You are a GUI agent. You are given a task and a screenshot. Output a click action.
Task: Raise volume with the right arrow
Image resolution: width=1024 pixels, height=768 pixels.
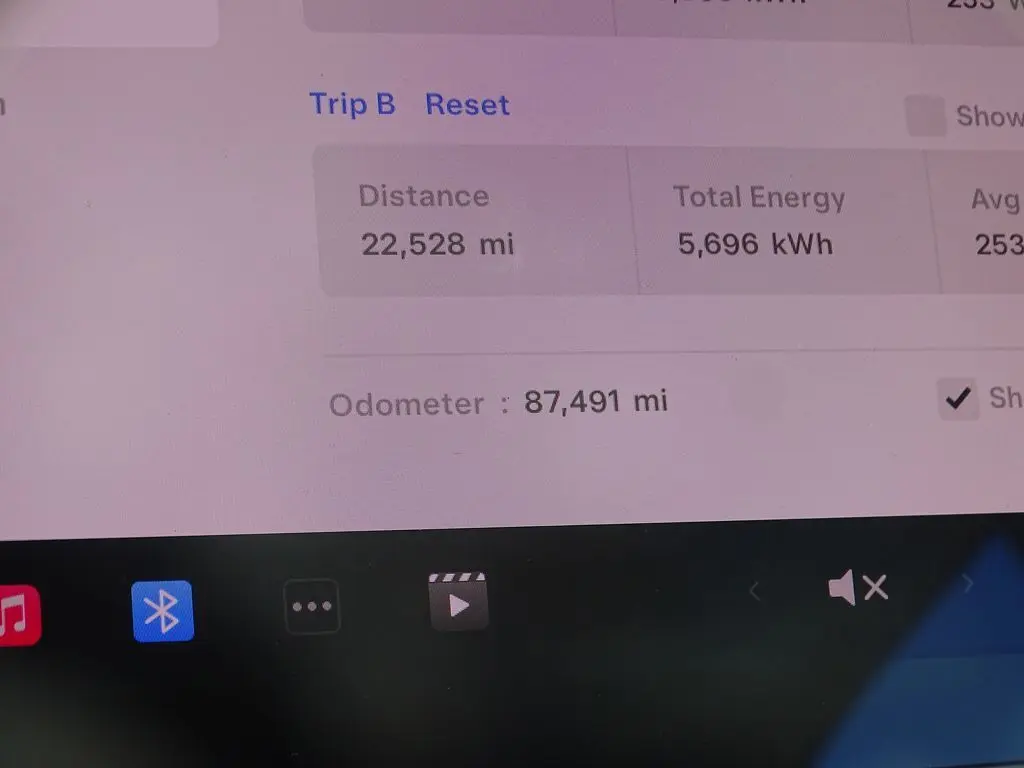point(967,584)
